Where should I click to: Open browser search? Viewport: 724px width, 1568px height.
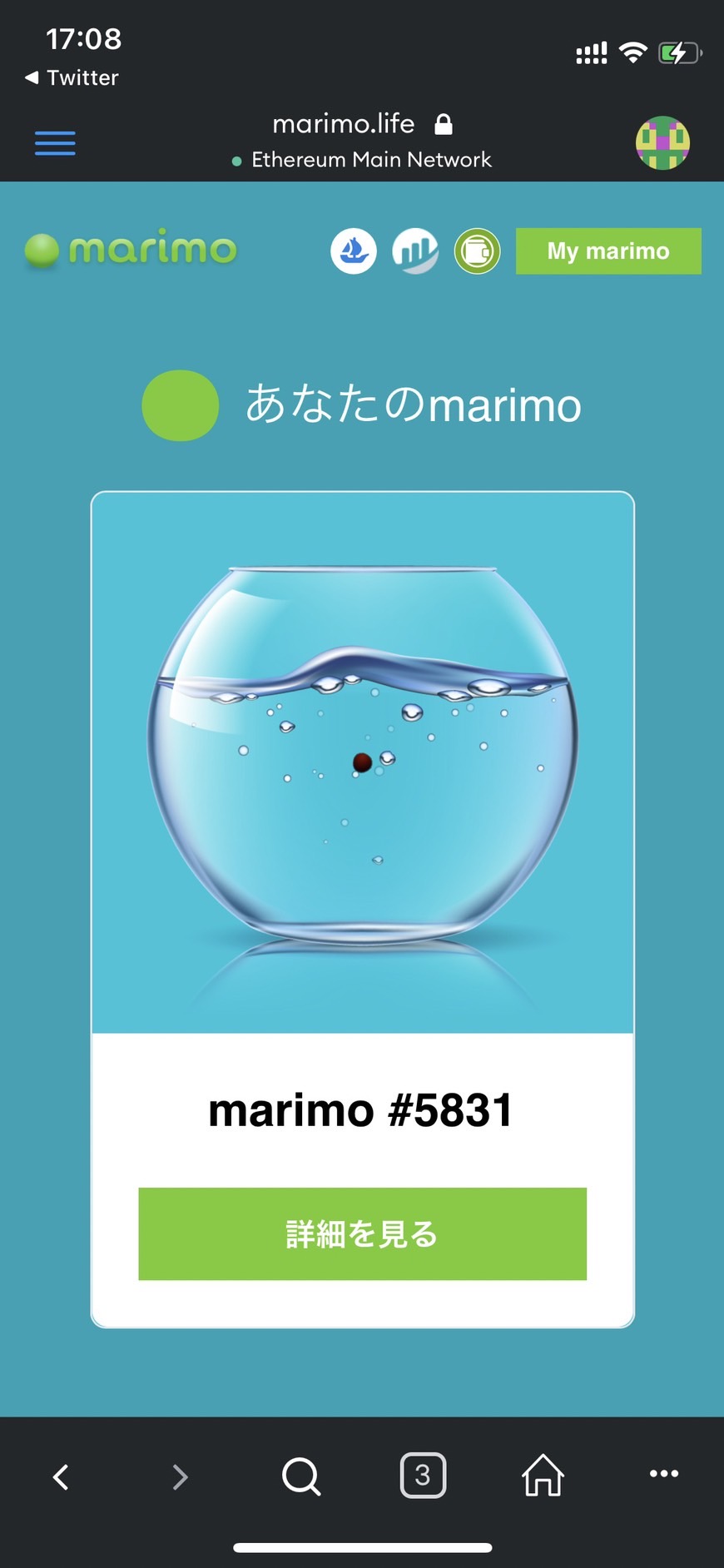tap(300, 1476)
